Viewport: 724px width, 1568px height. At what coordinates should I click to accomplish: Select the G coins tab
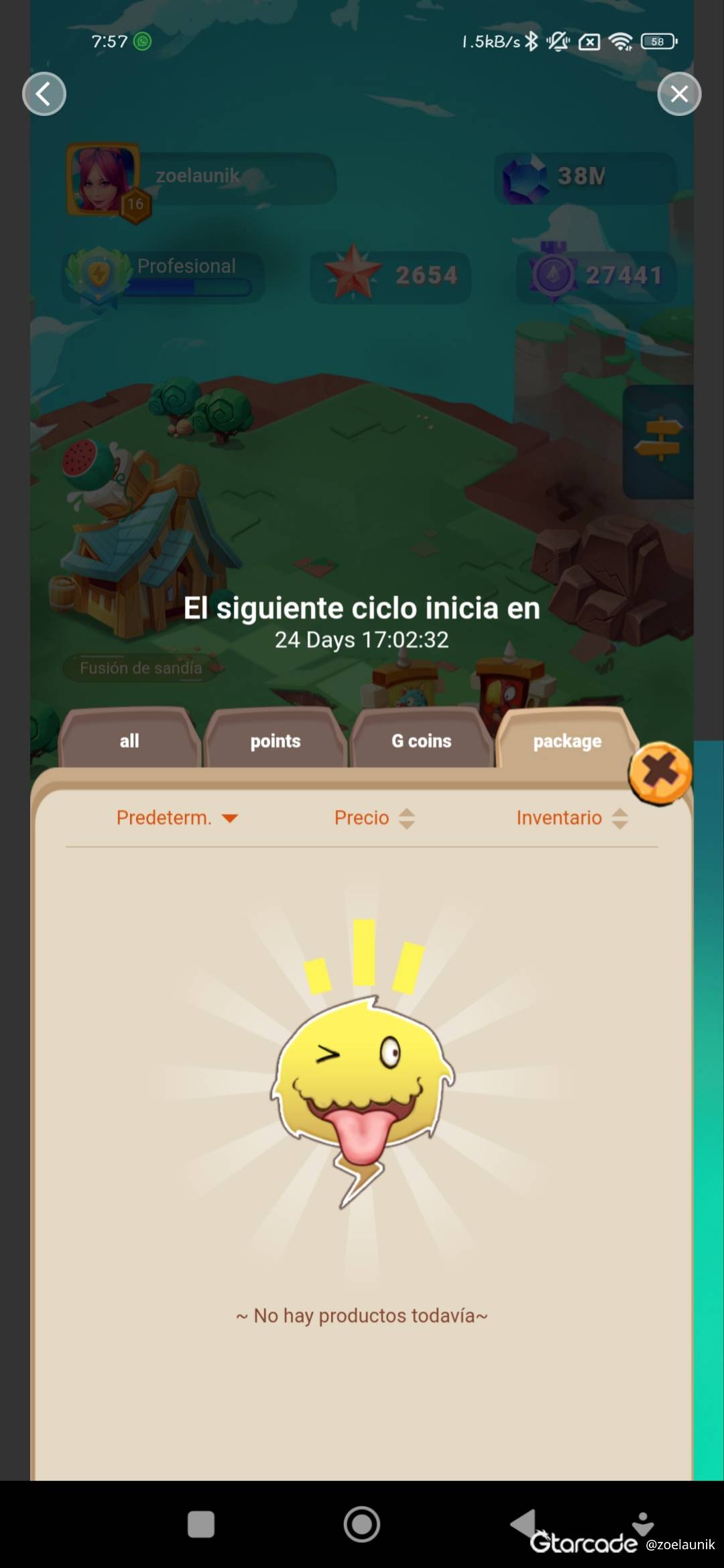pos(421,739)
